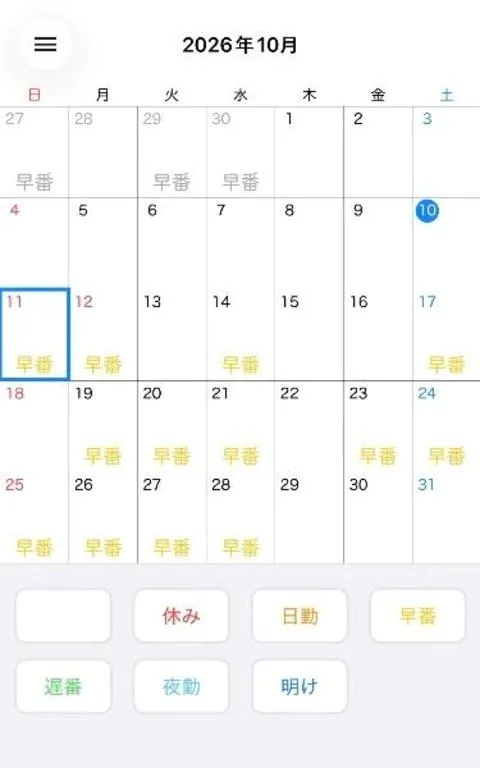480x768 pixels.
Task: Tap the October 15 date cell
Action: (309, 335)
